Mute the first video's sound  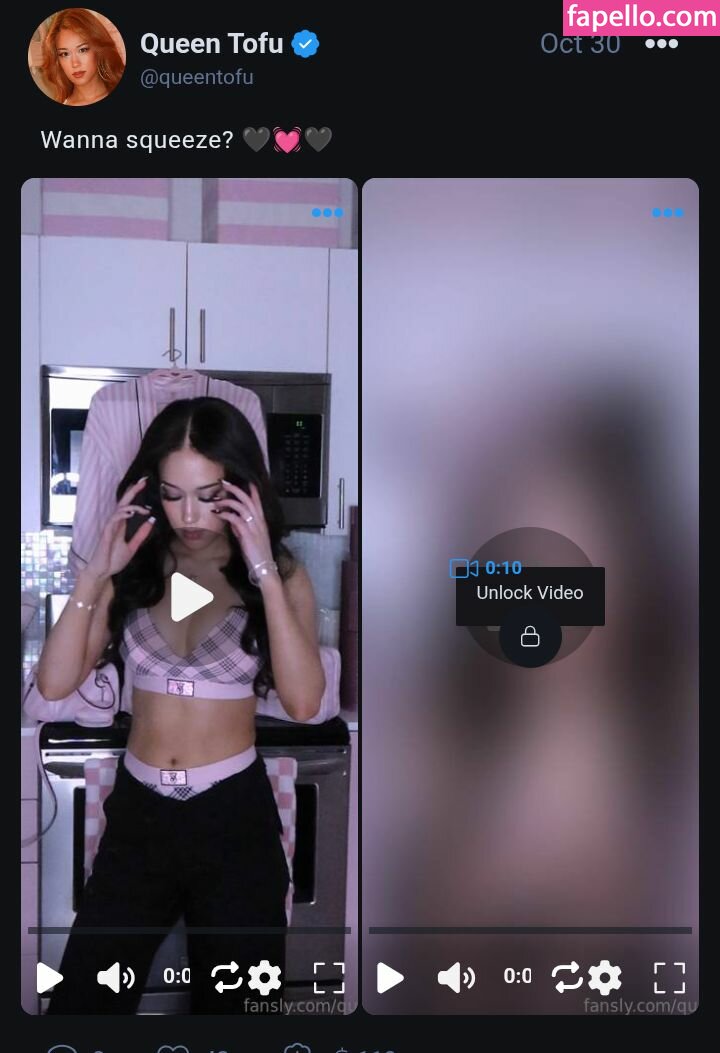(x=115, y=977)
